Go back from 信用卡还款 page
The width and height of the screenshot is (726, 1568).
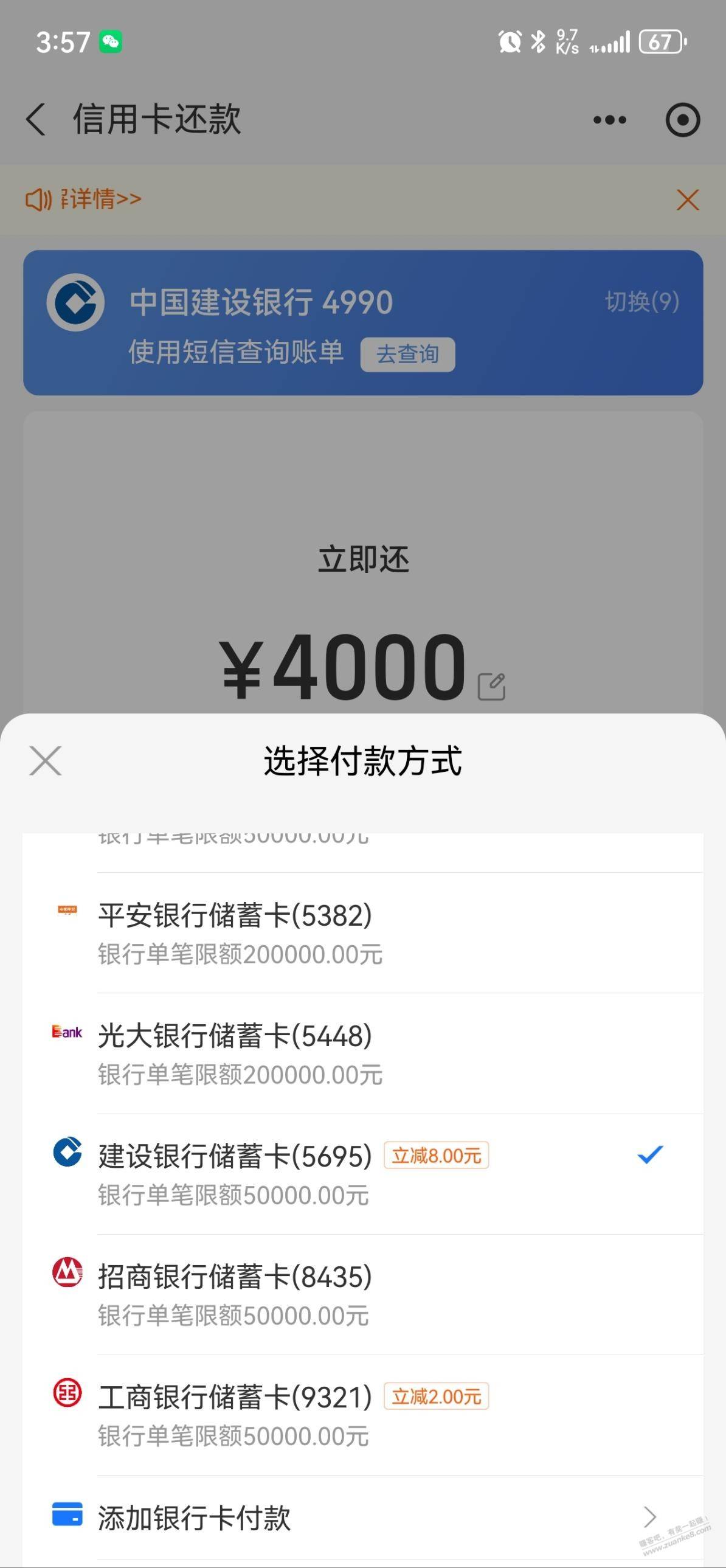[36, 119]
